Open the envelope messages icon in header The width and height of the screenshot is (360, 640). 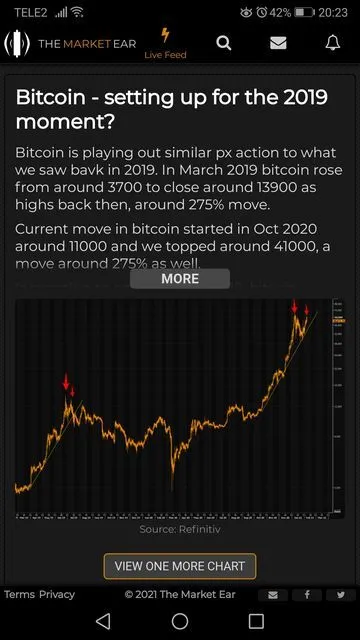278,43
